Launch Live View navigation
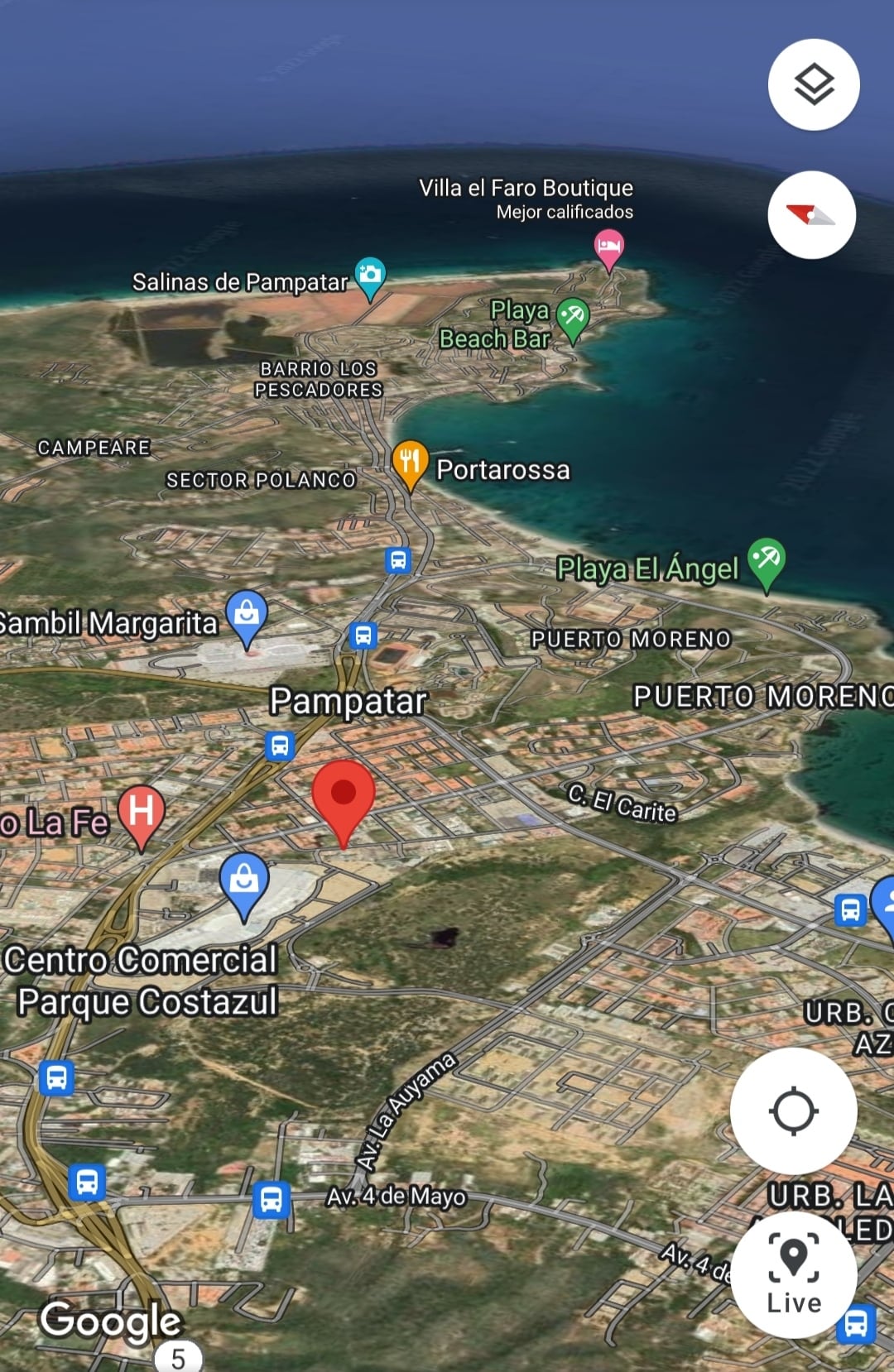 pos(793,1274)
